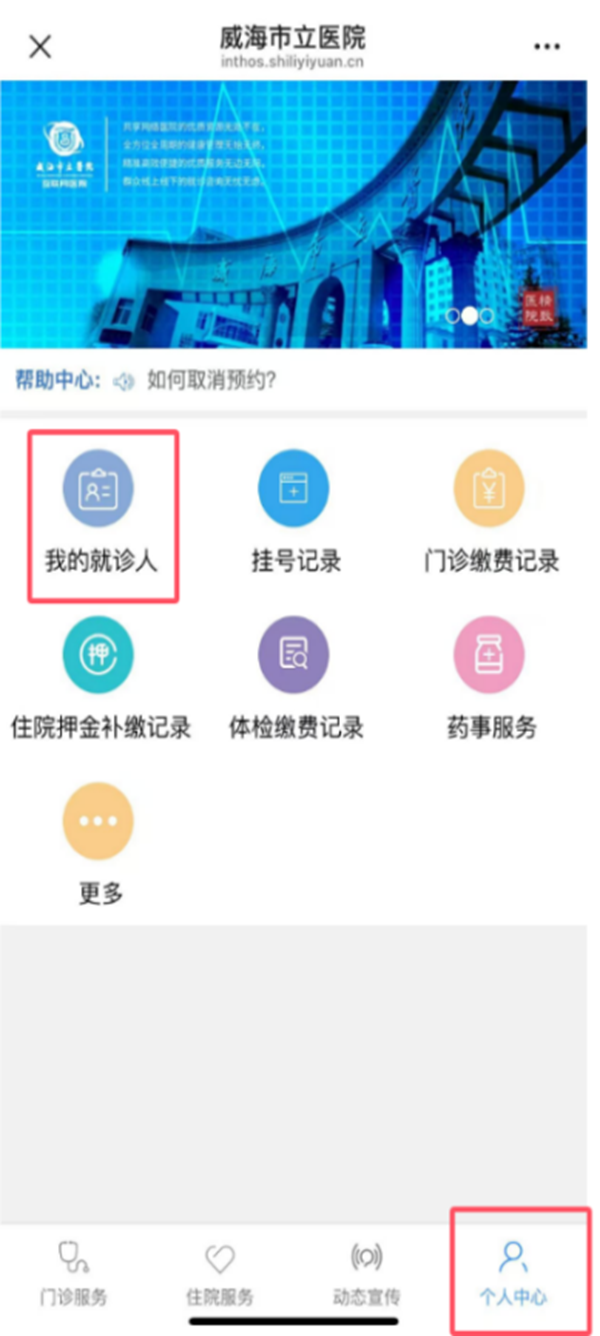View 挂号记录

295,510
